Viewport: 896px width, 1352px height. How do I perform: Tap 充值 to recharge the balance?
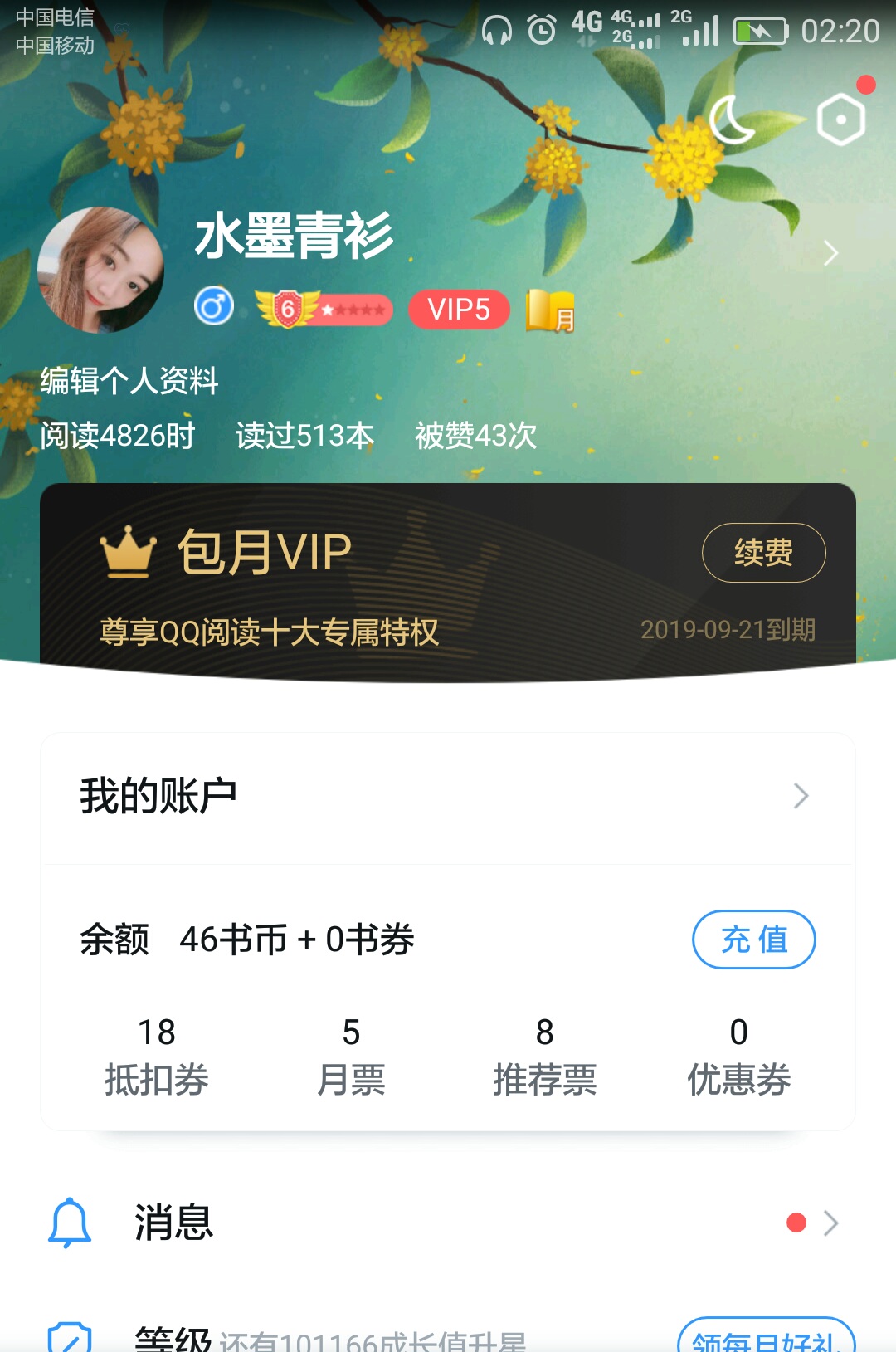coord(753,940)
